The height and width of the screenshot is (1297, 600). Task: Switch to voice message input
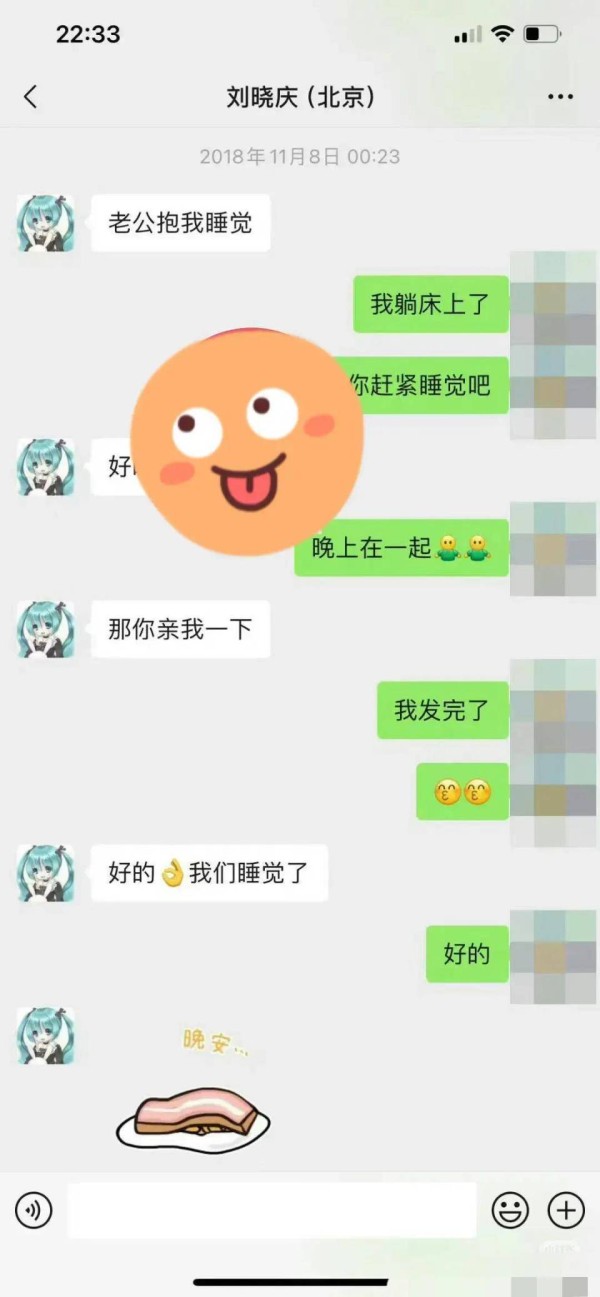[x=33, y=1211]
